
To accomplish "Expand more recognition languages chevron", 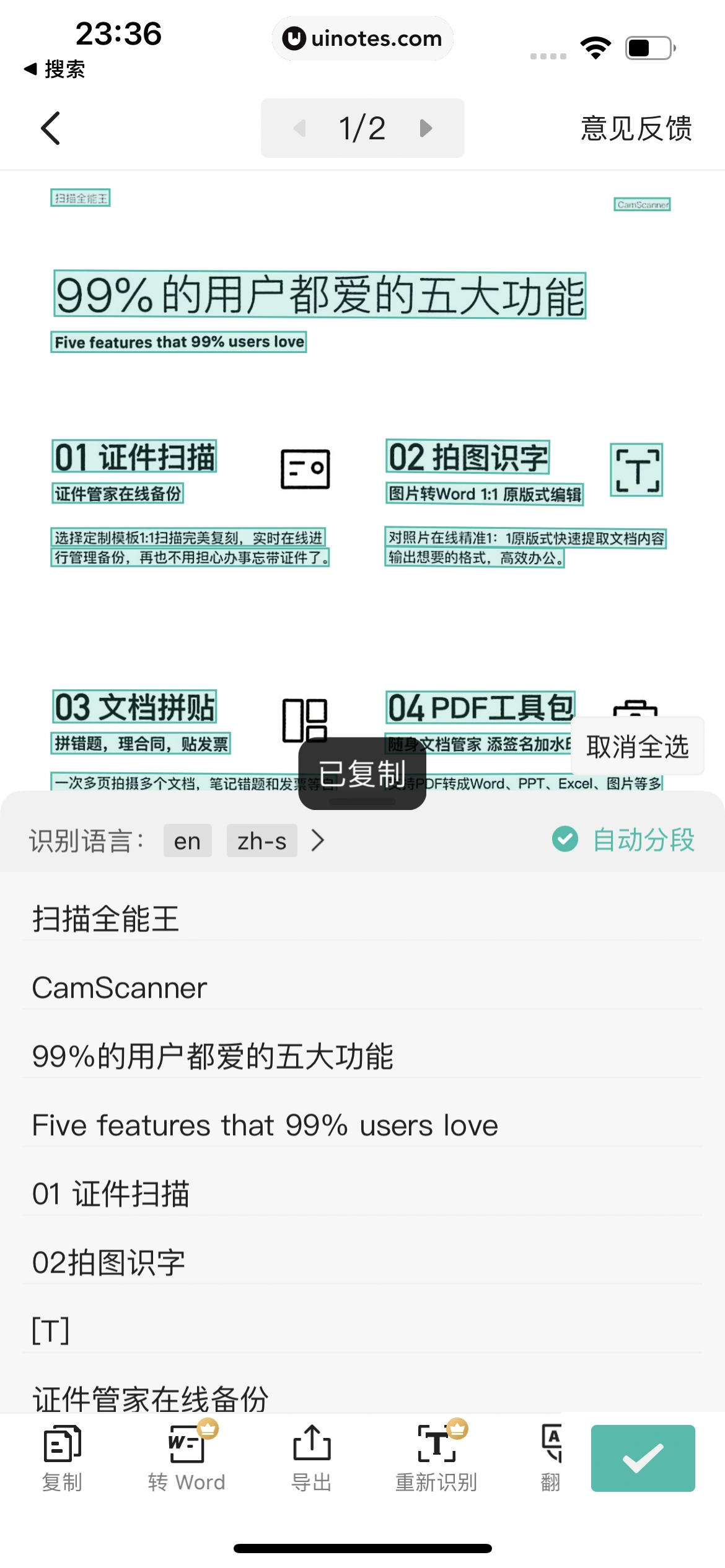I will pyautogui.click(x=318, y=841).
